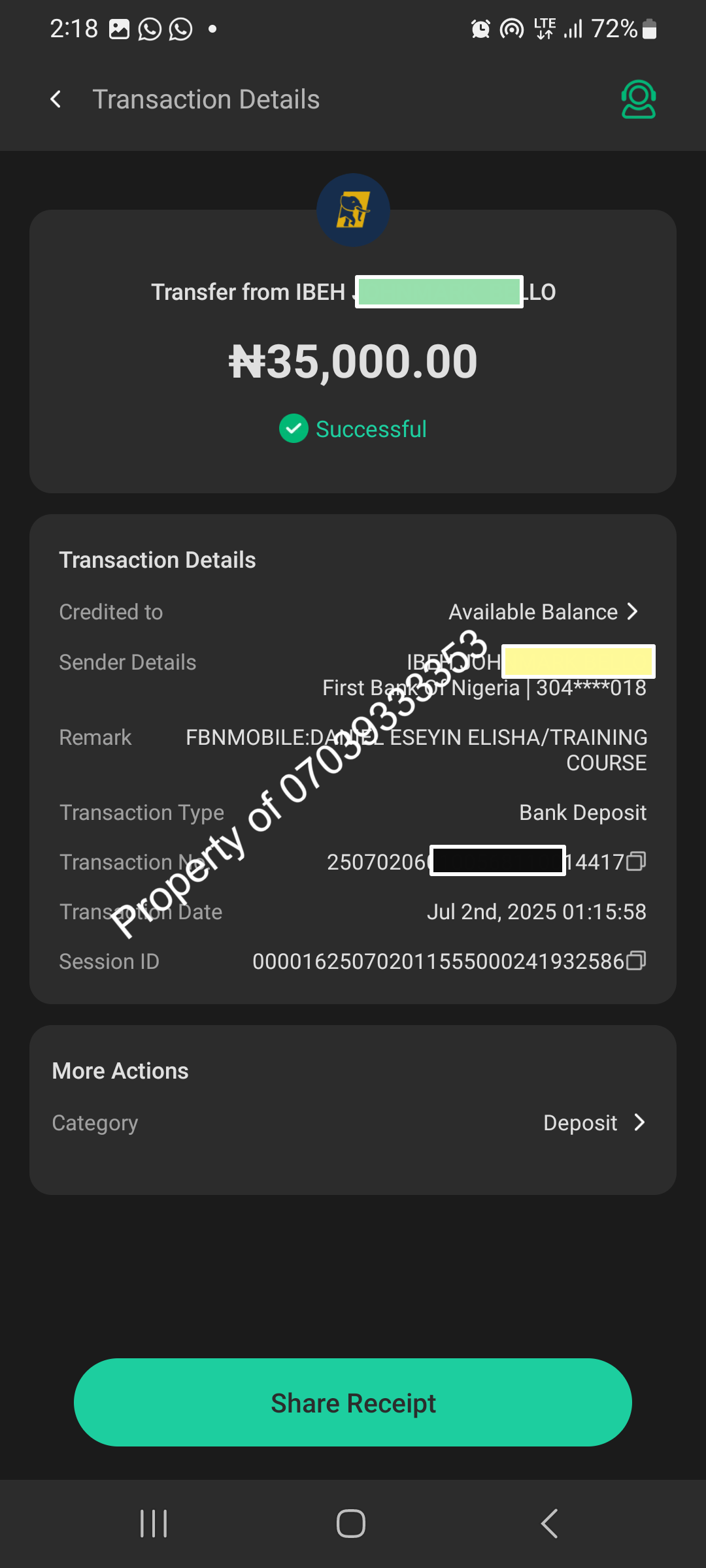Viewport: 706px width, 1568px height.
Task: Change the Deposit category
Action: pos(594,1122)
